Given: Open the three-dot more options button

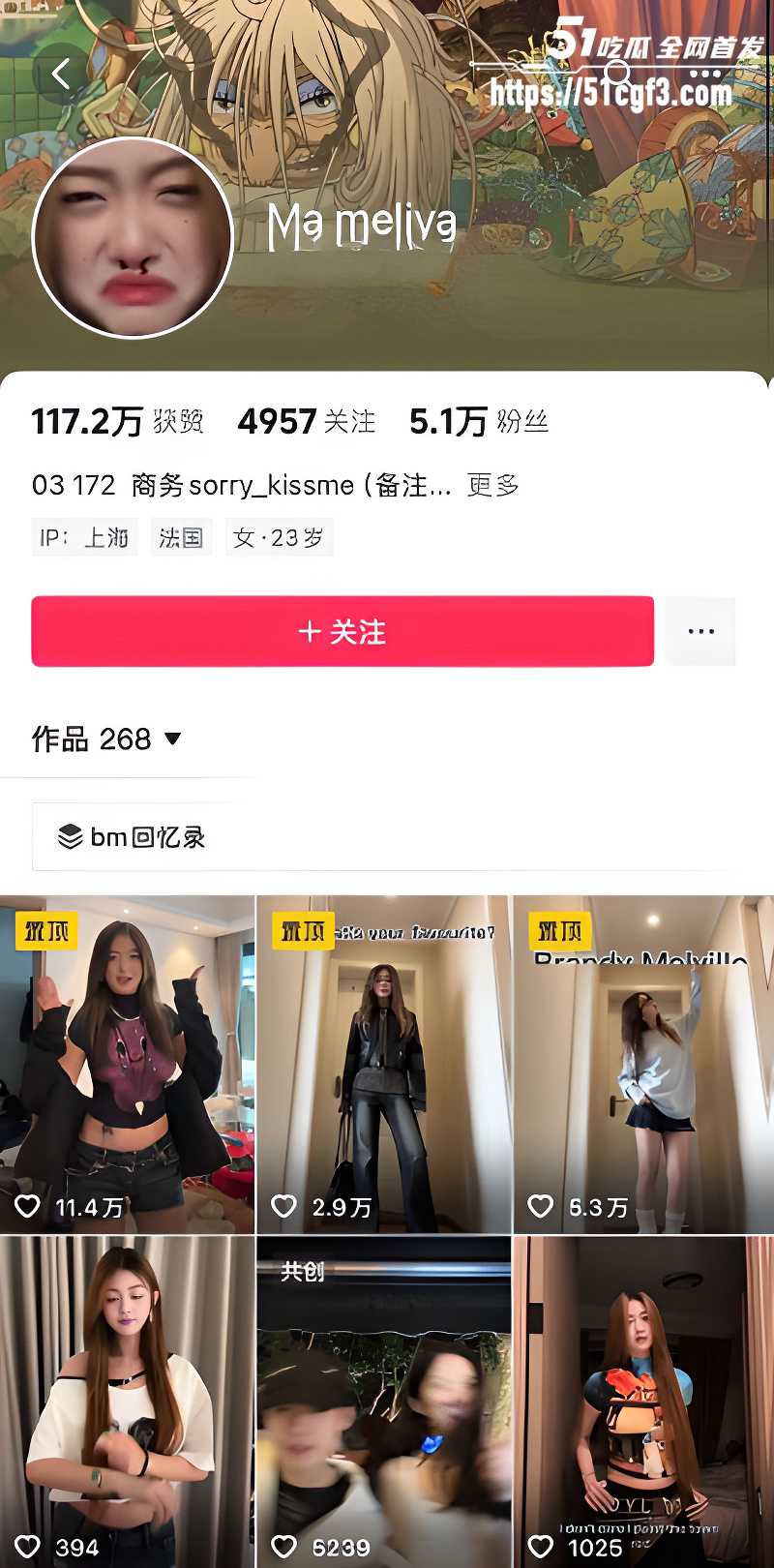Looking at the screenshot, I should pyautogui.click(x=700, y=631).
